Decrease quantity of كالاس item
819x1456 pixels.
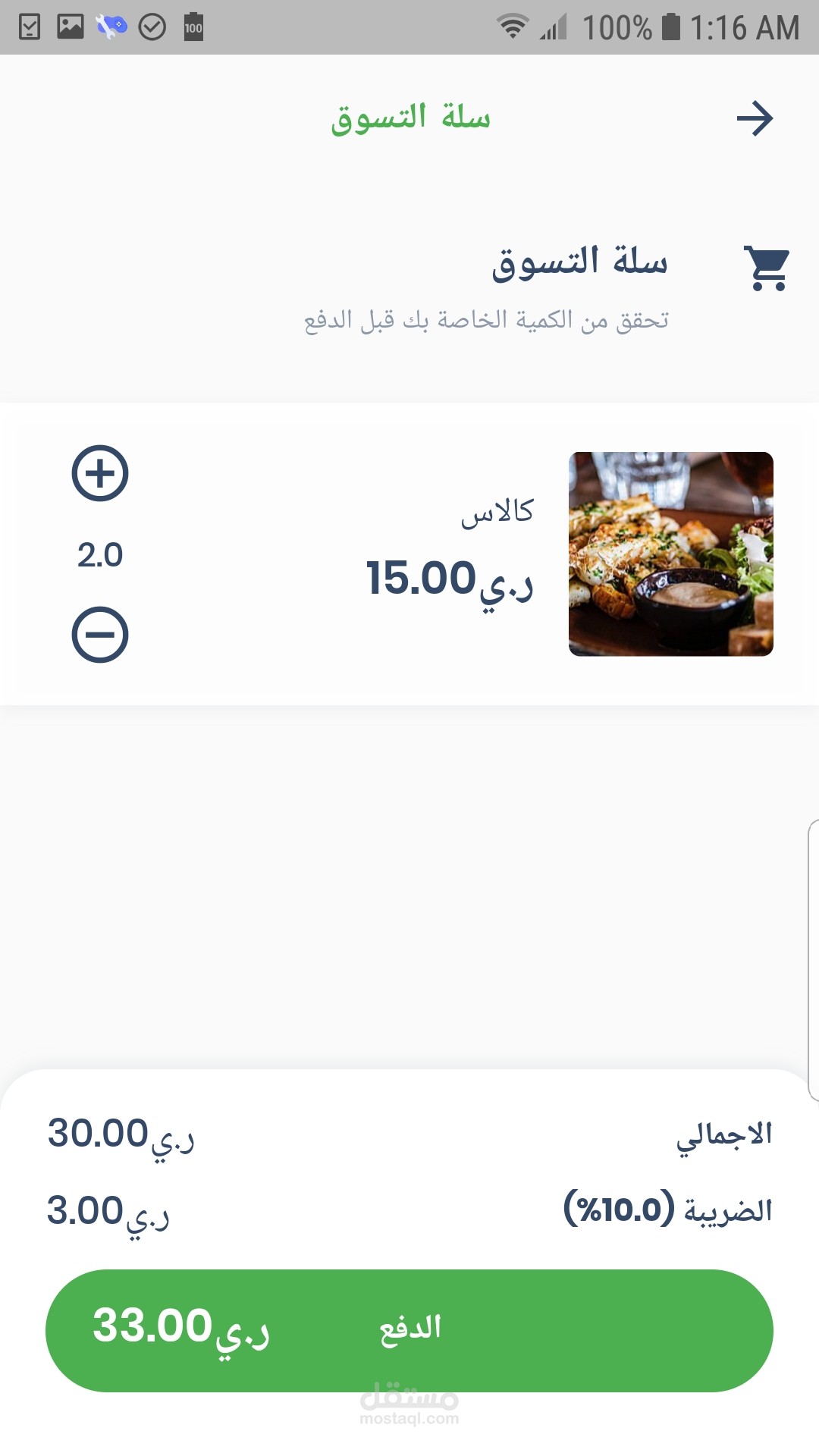(100, 635)
